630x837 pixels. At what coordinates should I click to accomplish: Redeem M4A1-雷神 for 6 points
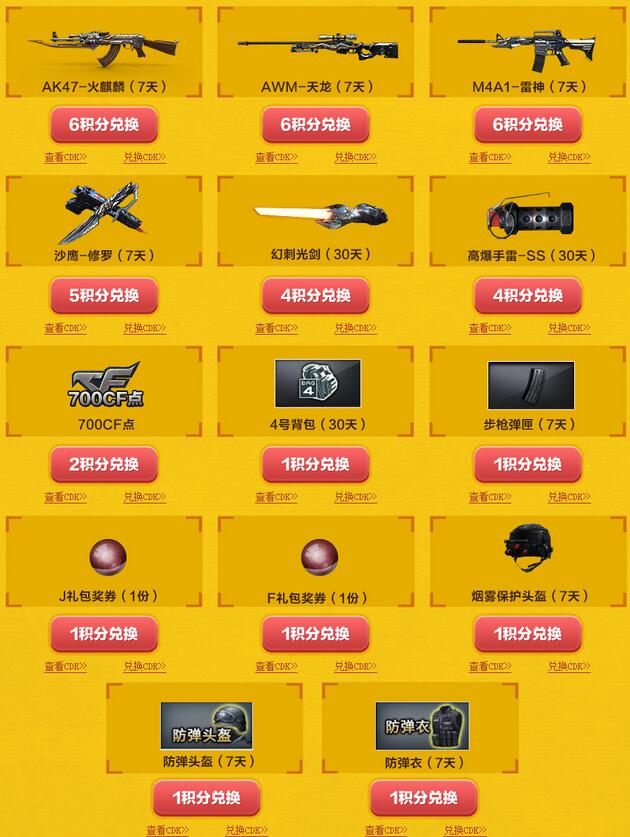528,125
